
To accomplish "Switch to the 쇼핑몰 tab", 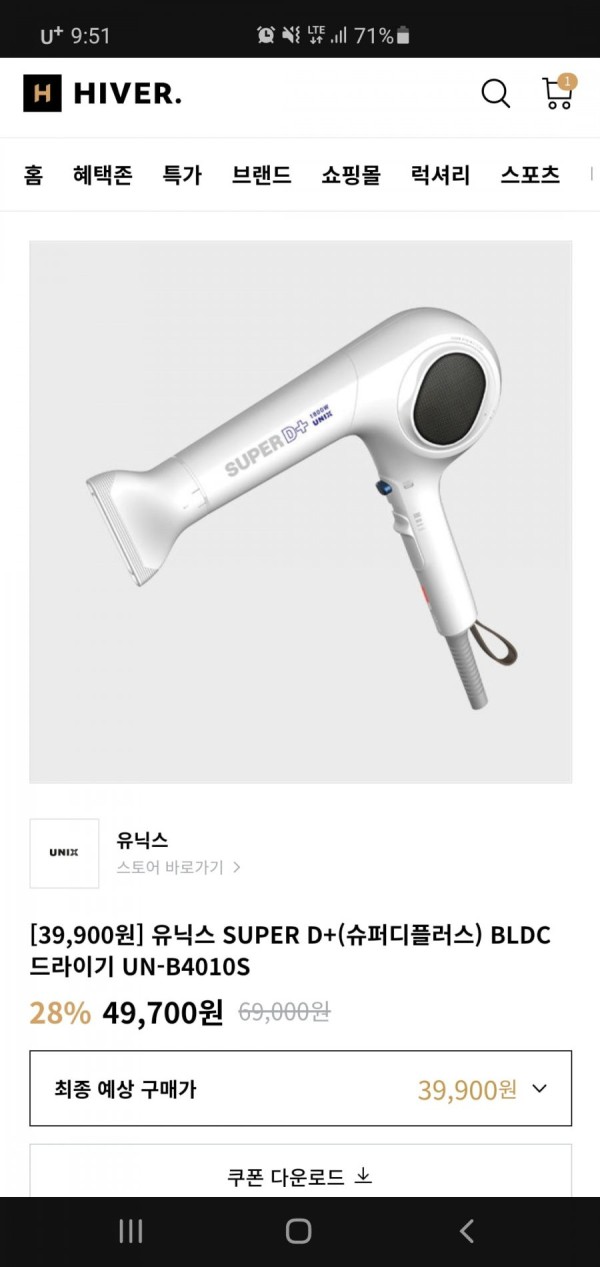I will click(x=351, y=175).
